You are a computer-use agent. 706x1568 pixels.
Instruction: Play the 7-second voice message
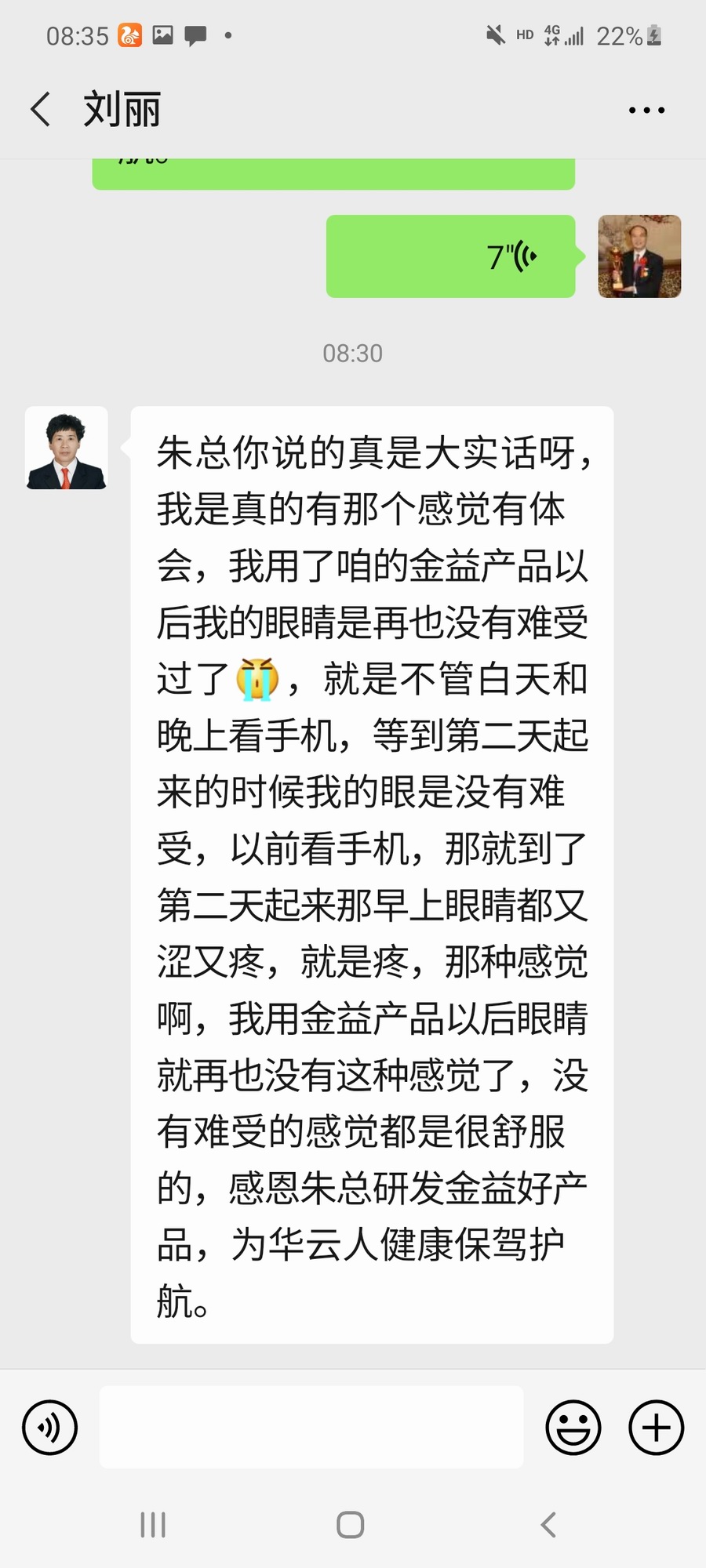[x=450, y=256]
